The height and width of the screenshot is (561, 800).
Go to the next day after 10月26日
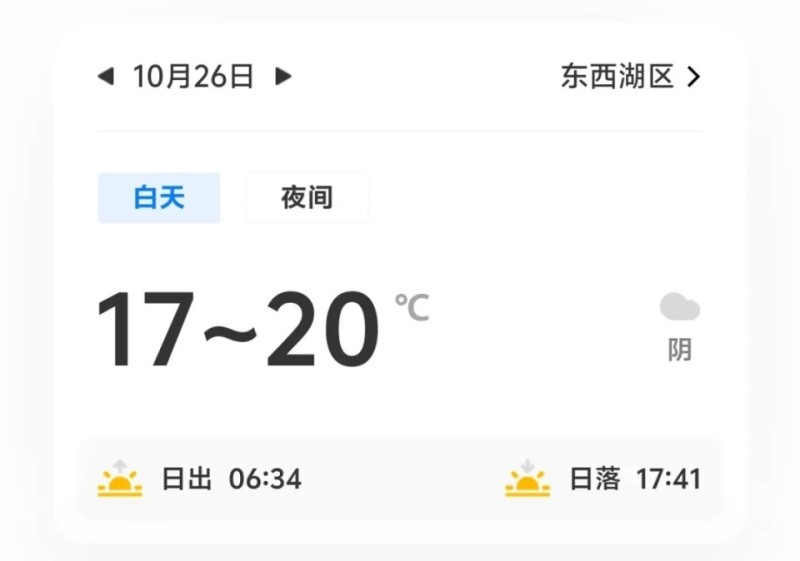click(283, 76)
